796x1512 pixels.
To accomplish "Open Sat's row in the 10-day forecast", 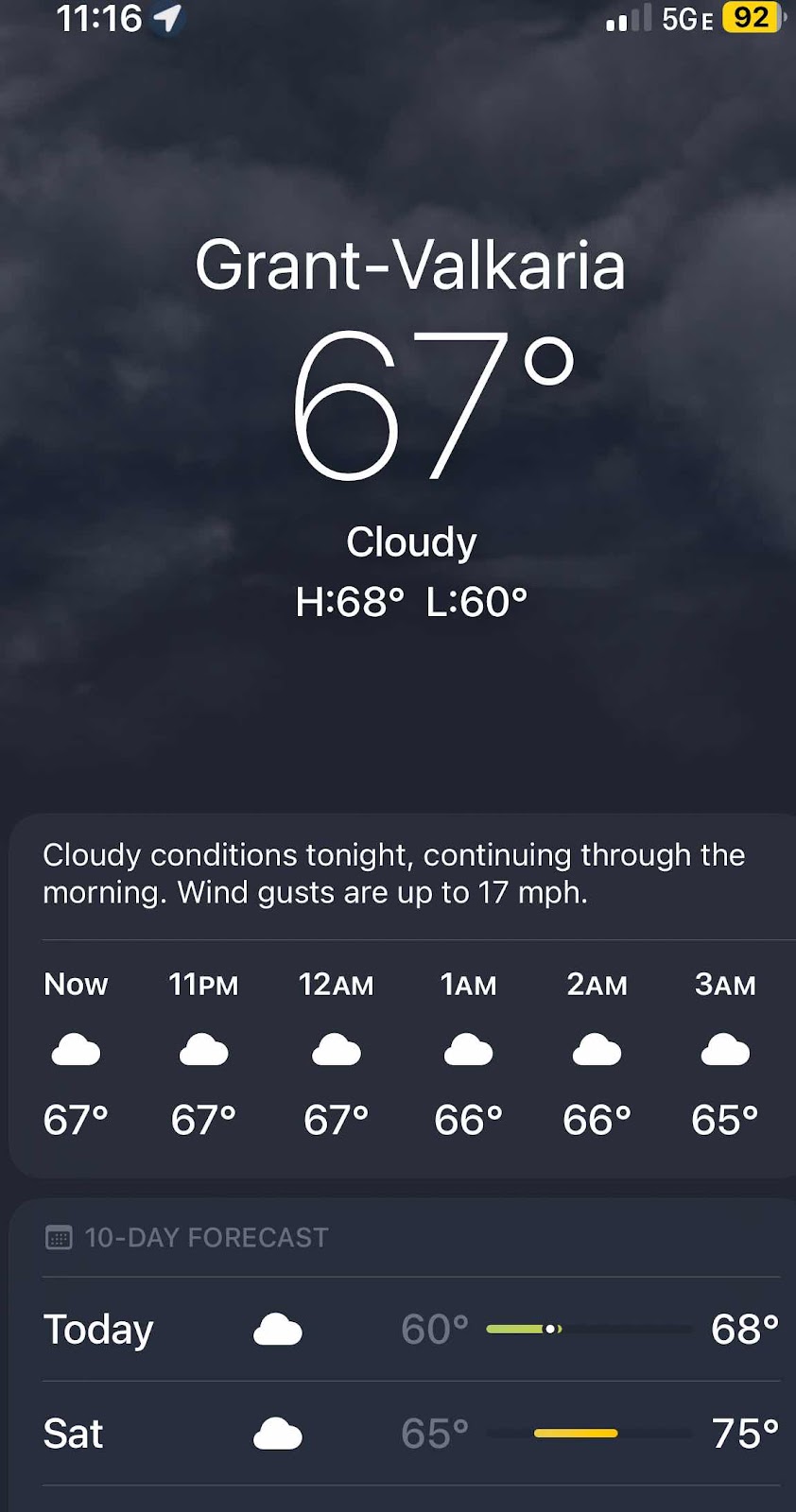I will (x=411, y=1434).
